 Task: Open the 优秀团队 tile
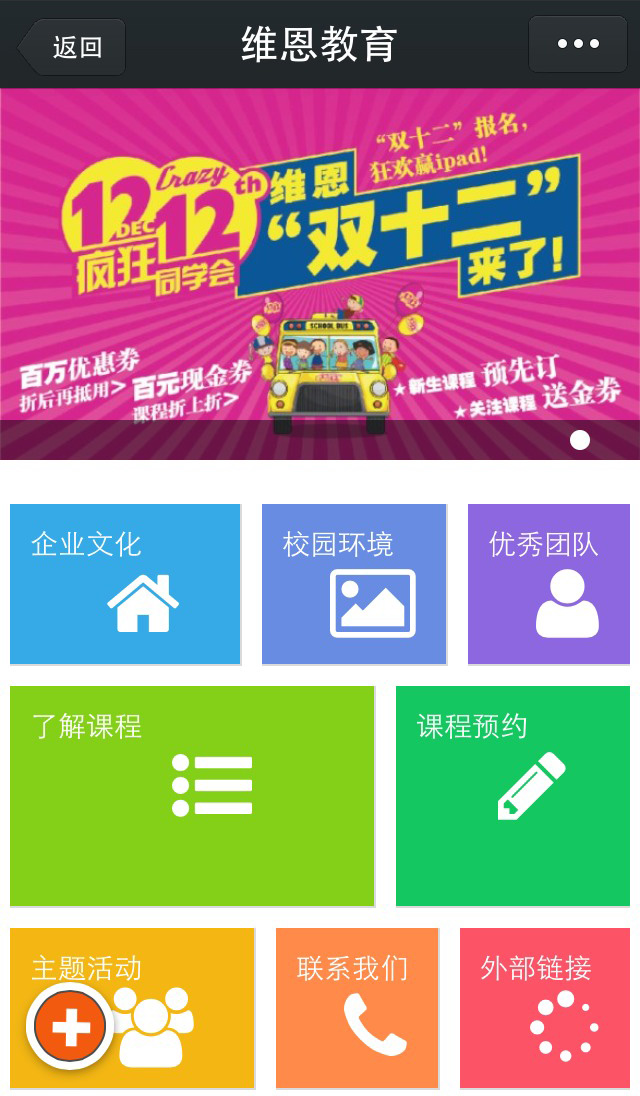coord(548,584)
